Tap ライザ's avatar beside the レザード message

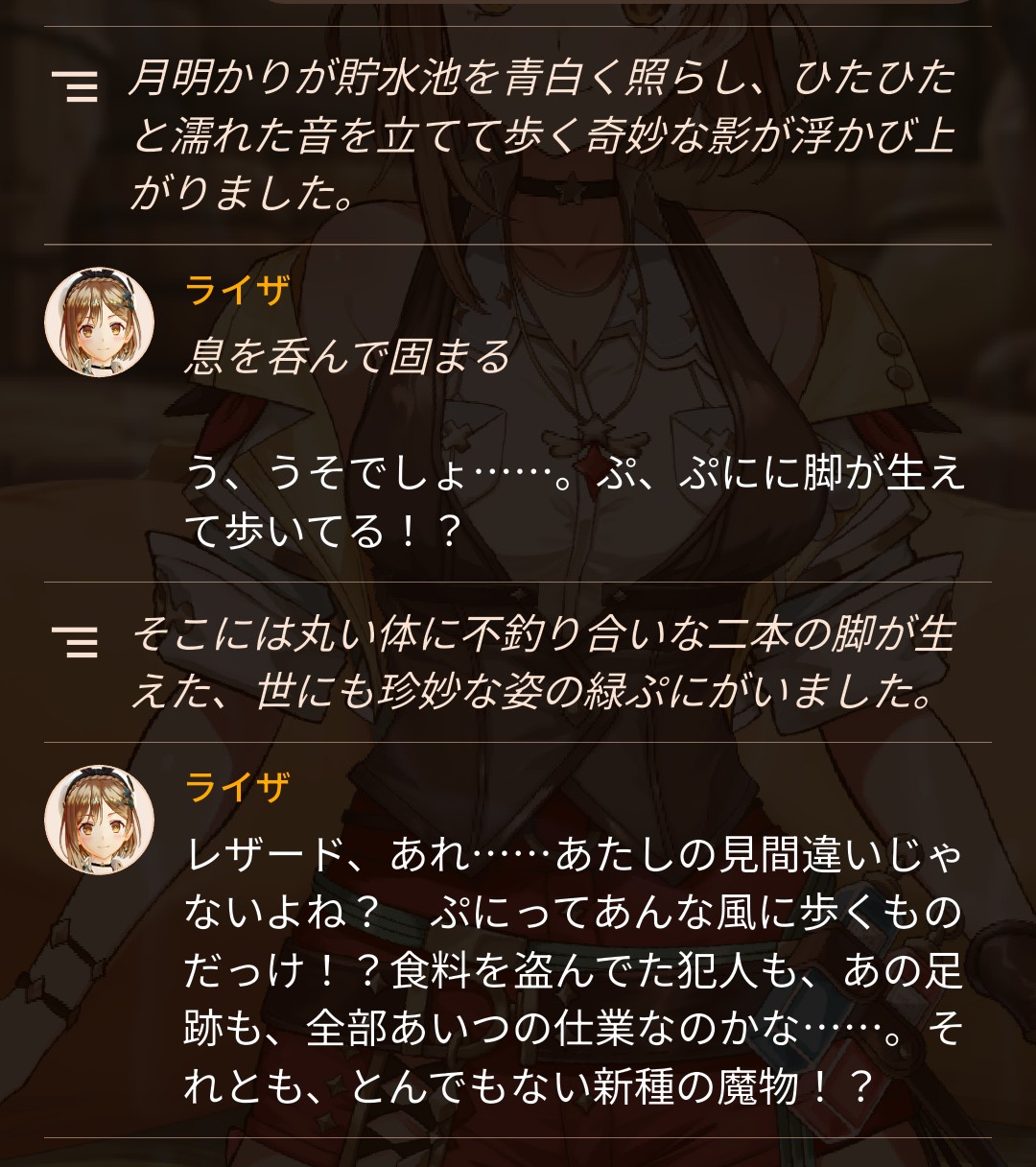100,820
